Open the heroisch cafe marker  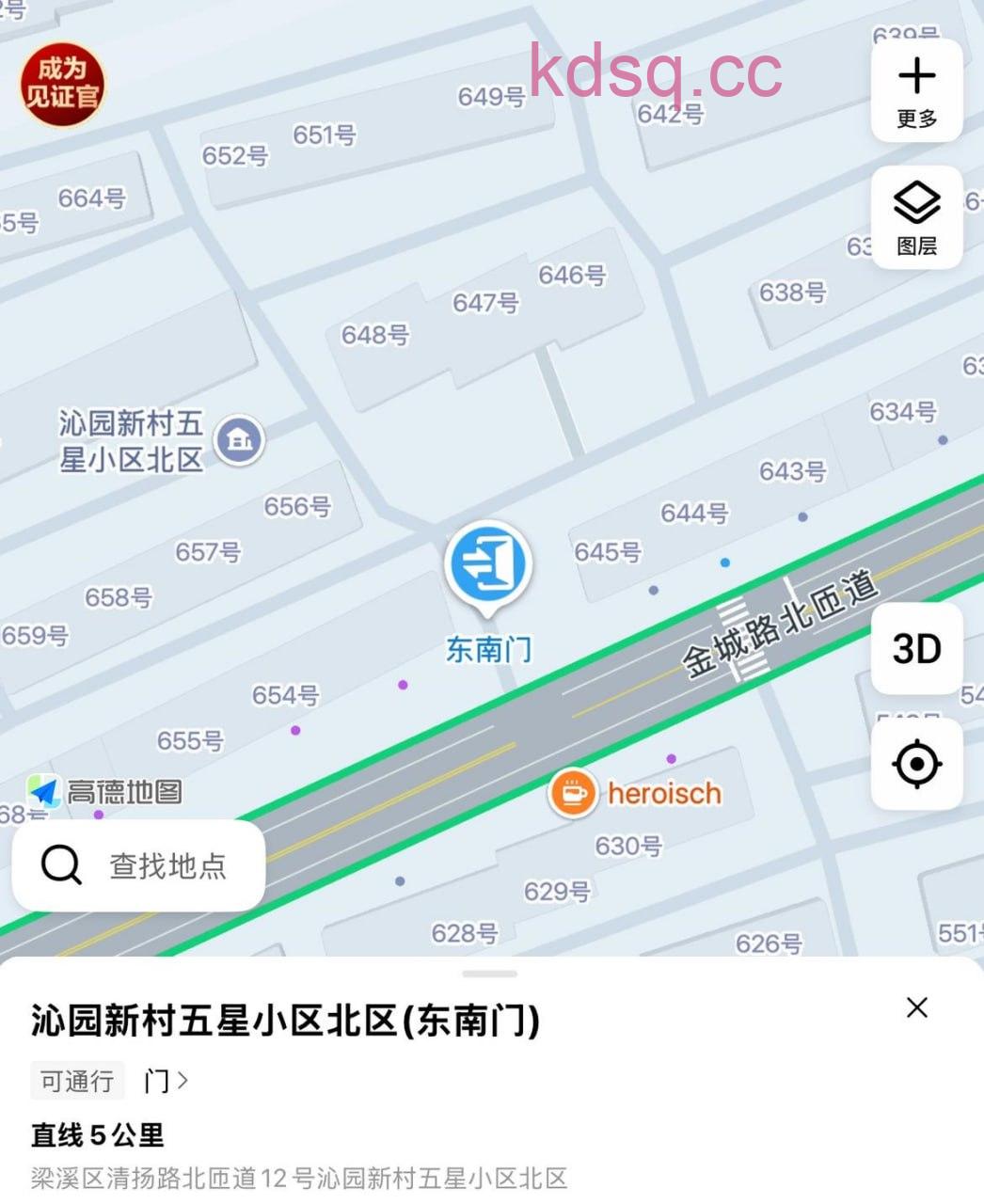click(x=572, y=794)
